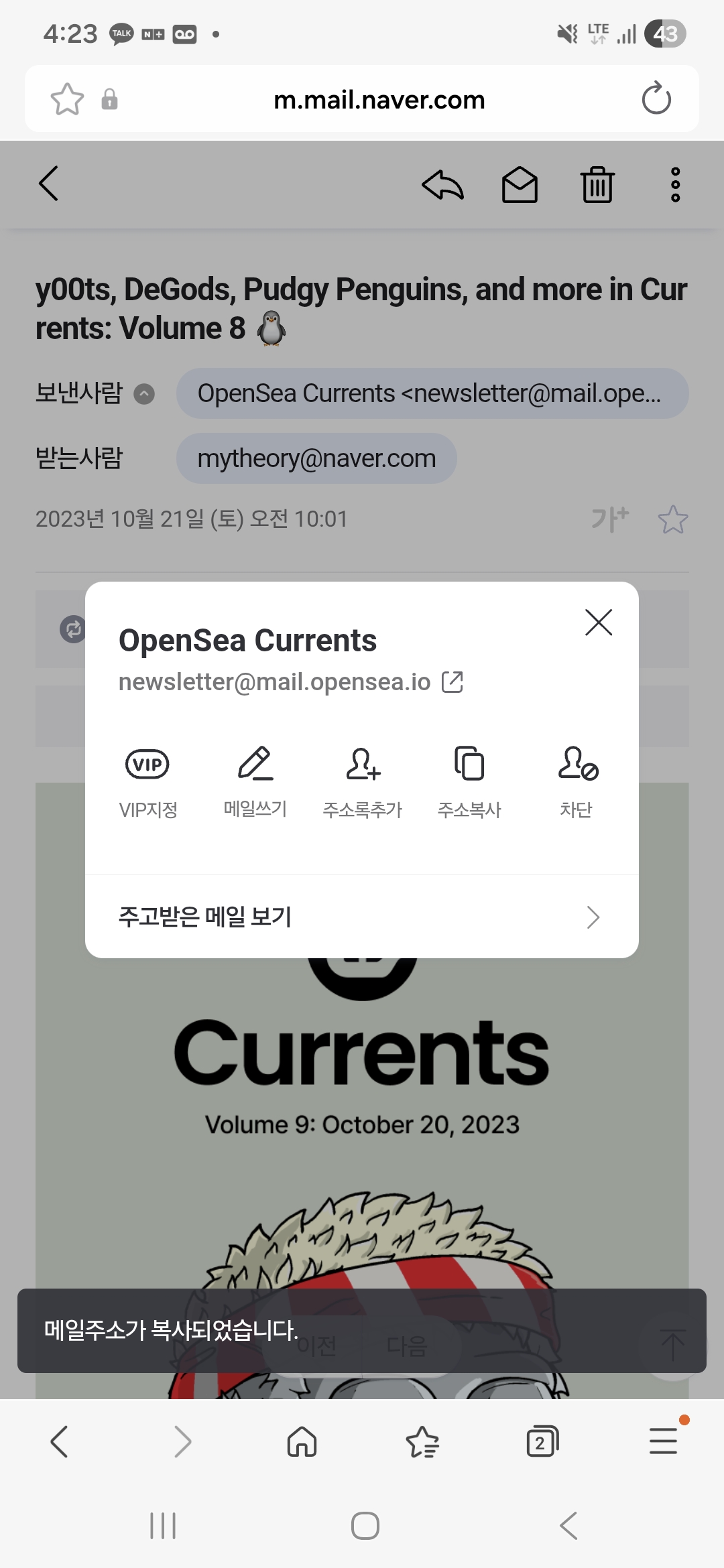724x1568 pixels.
Task: Reply to this email
Action: (442, 185)
